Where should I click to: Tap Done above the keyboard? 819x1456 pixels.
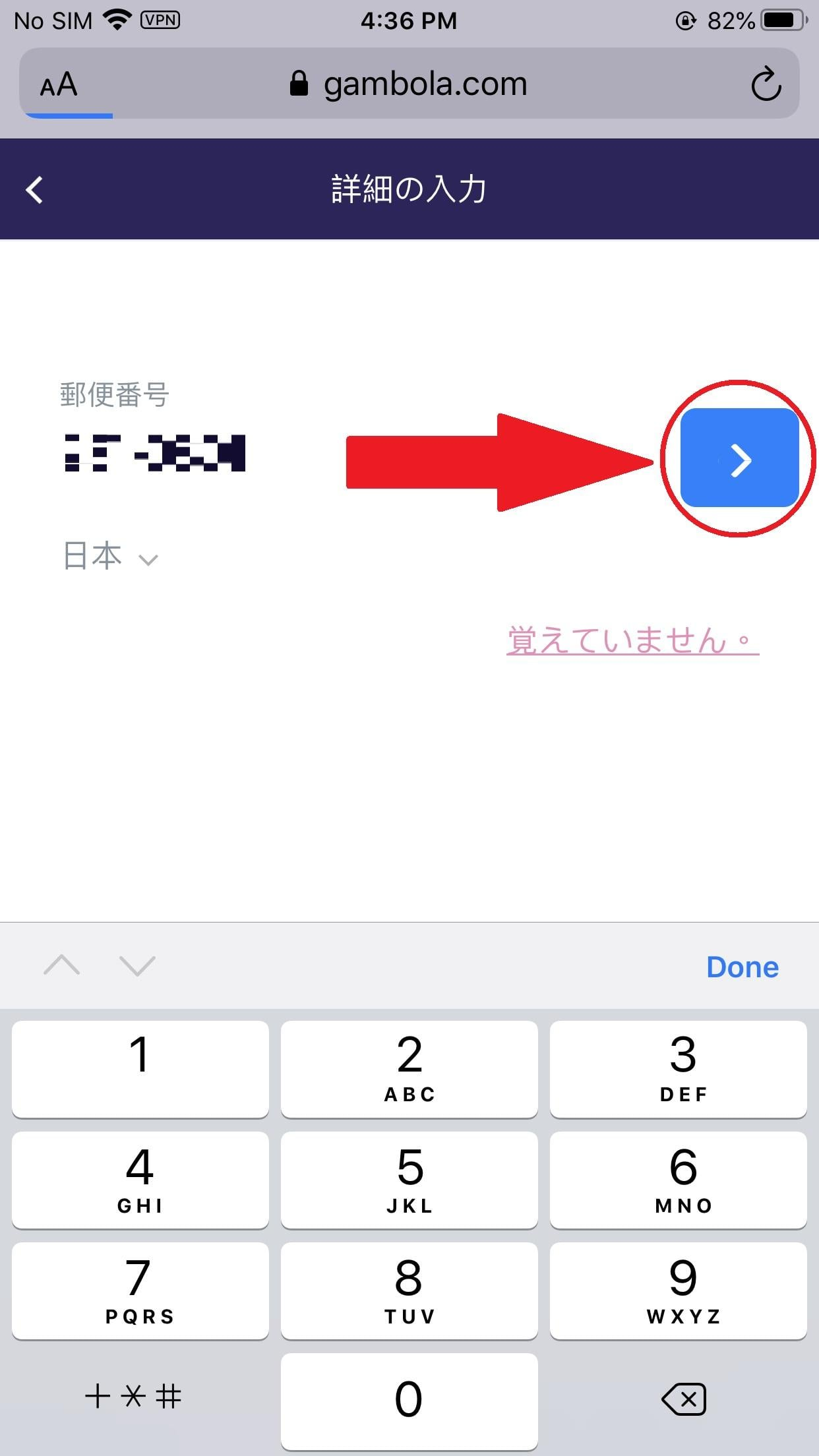pos(742,967)
